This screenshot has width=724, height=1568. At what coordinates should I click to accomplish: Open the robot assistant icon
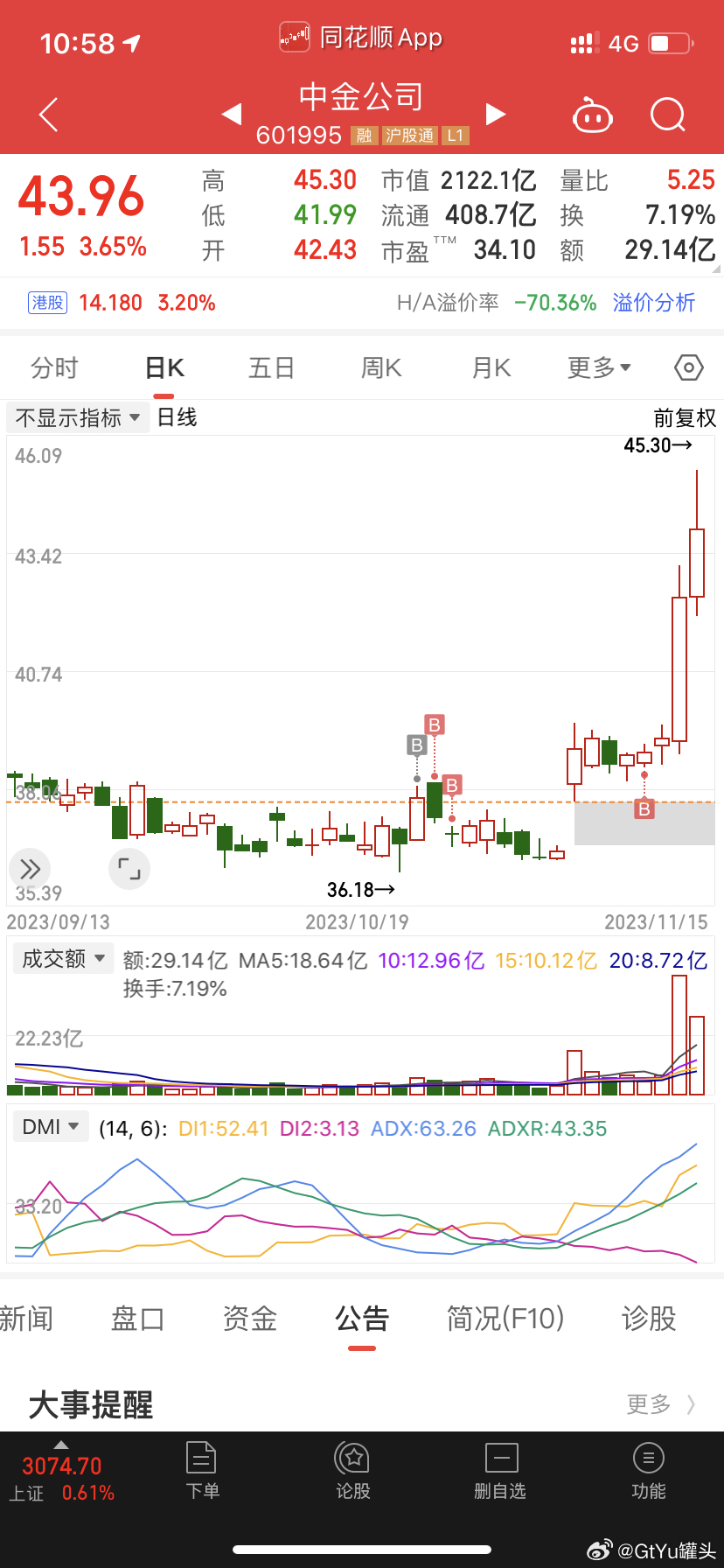(x=592, y=115)
